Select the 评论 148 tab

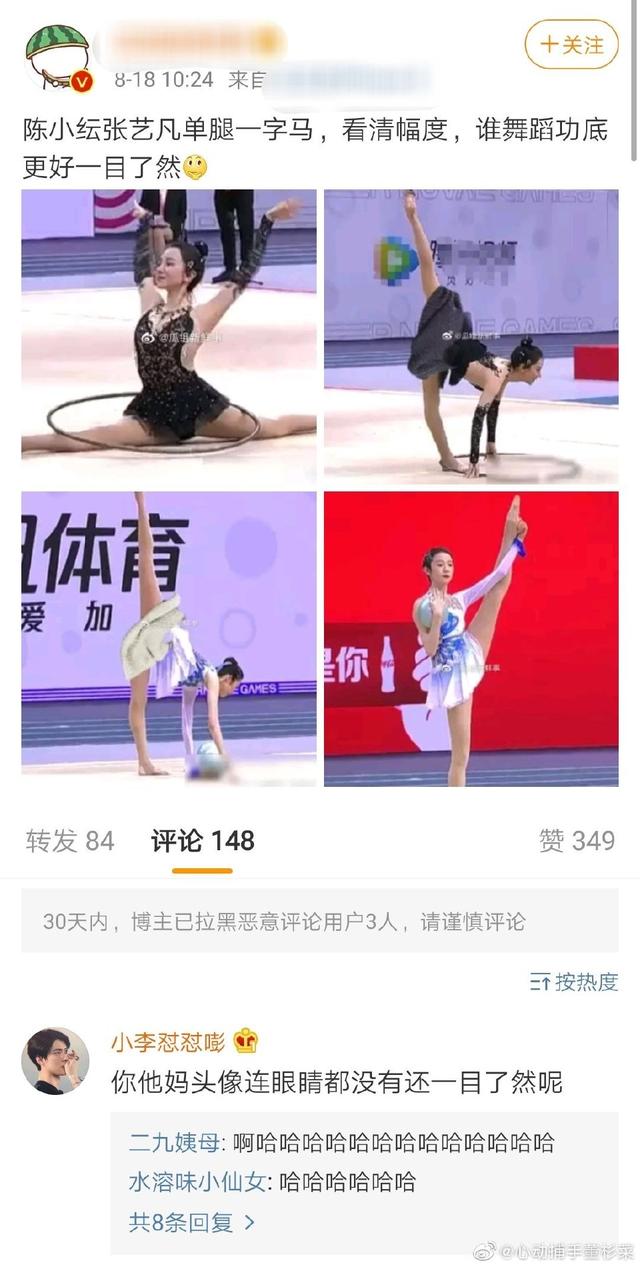pos(203,841)
